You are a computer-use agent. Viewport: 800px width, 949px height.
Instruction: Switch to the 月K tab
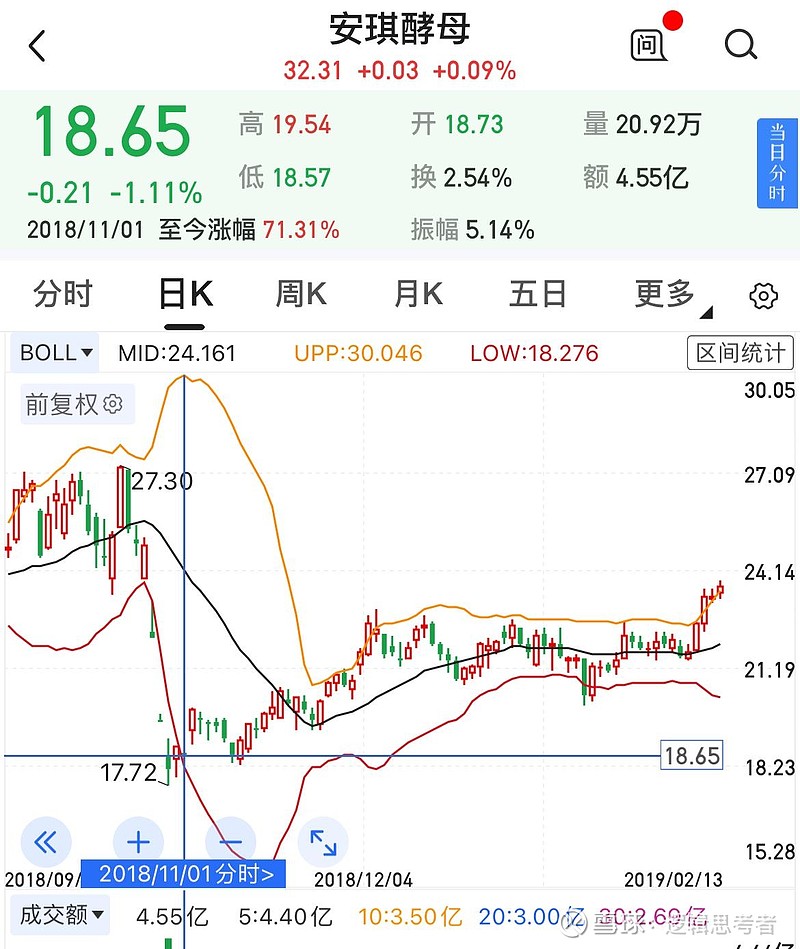click(x=418, y=294)
